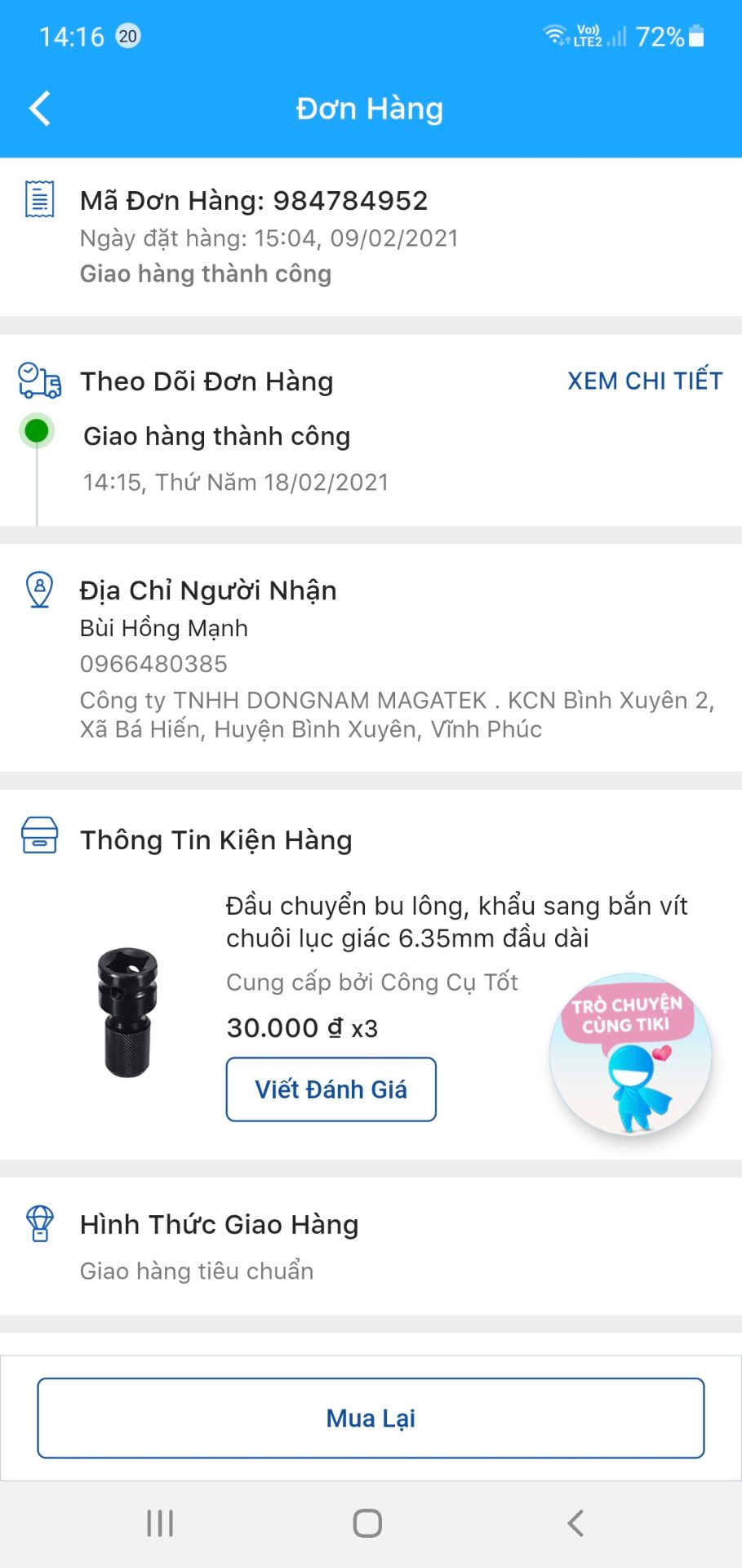Open Recents with the navigation bar button
Screen dimensions: 742x1568
click(159, 1521)
